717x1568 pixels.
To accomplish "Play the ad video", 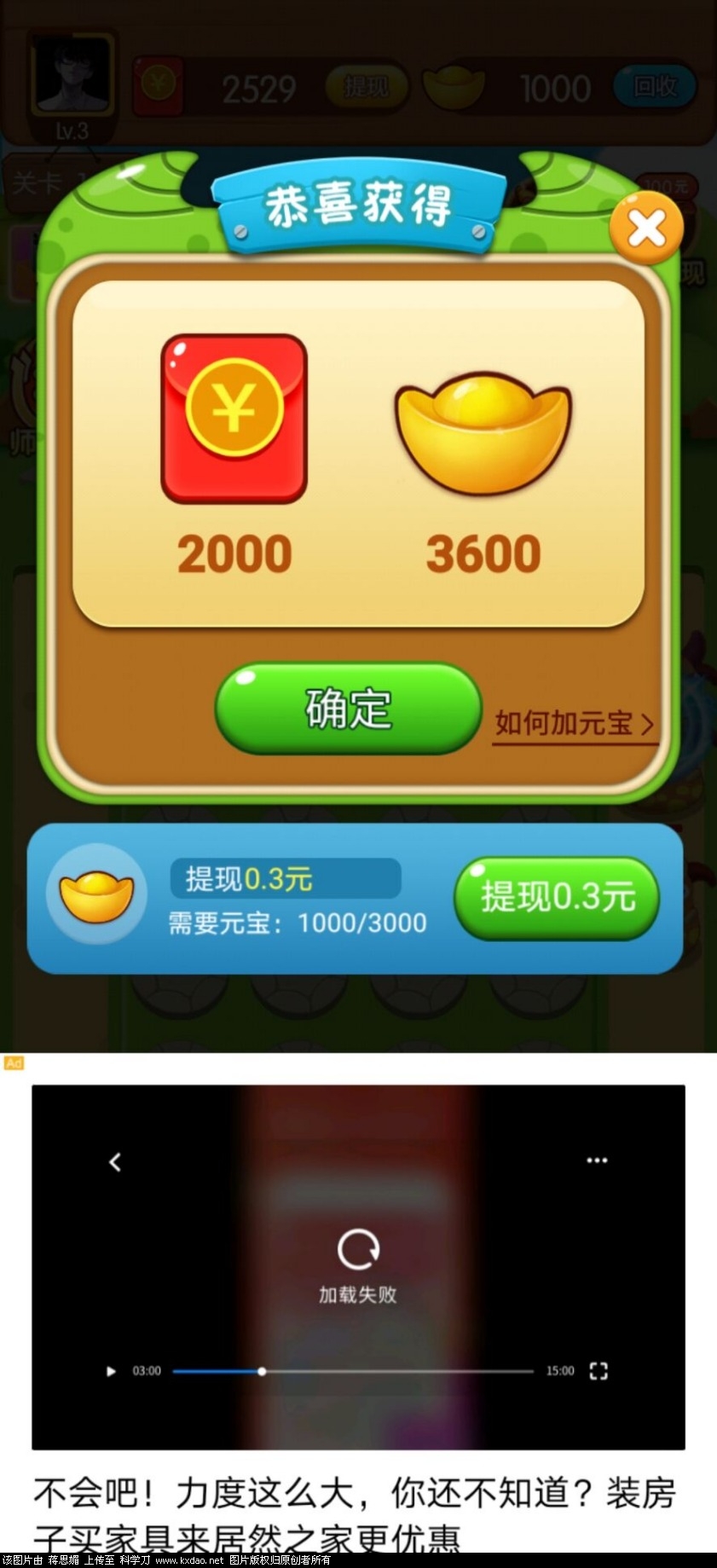I will 111,1371.
